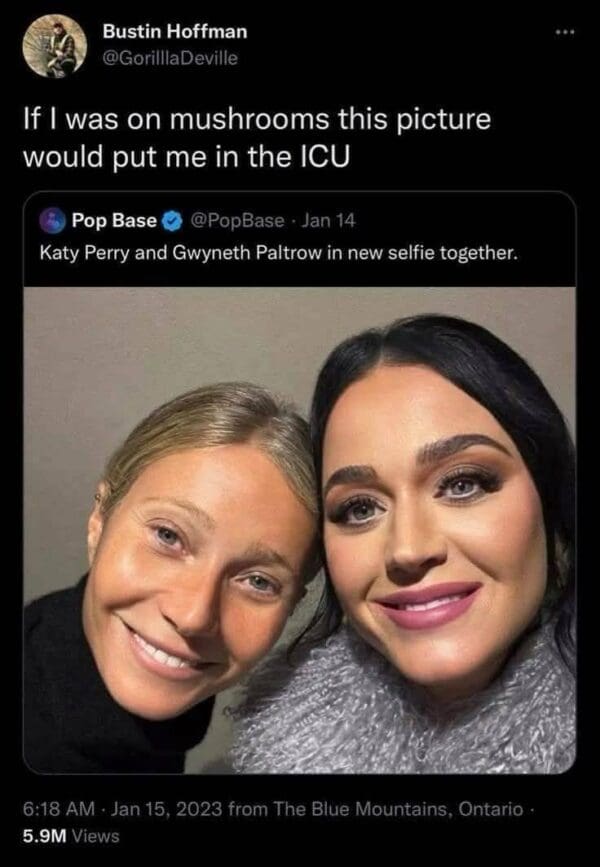Image resolution: width=600 pixels, height=867 pixels.
Task: Open Bustin Hoffman's profile picture
Action: pos(55,45)
